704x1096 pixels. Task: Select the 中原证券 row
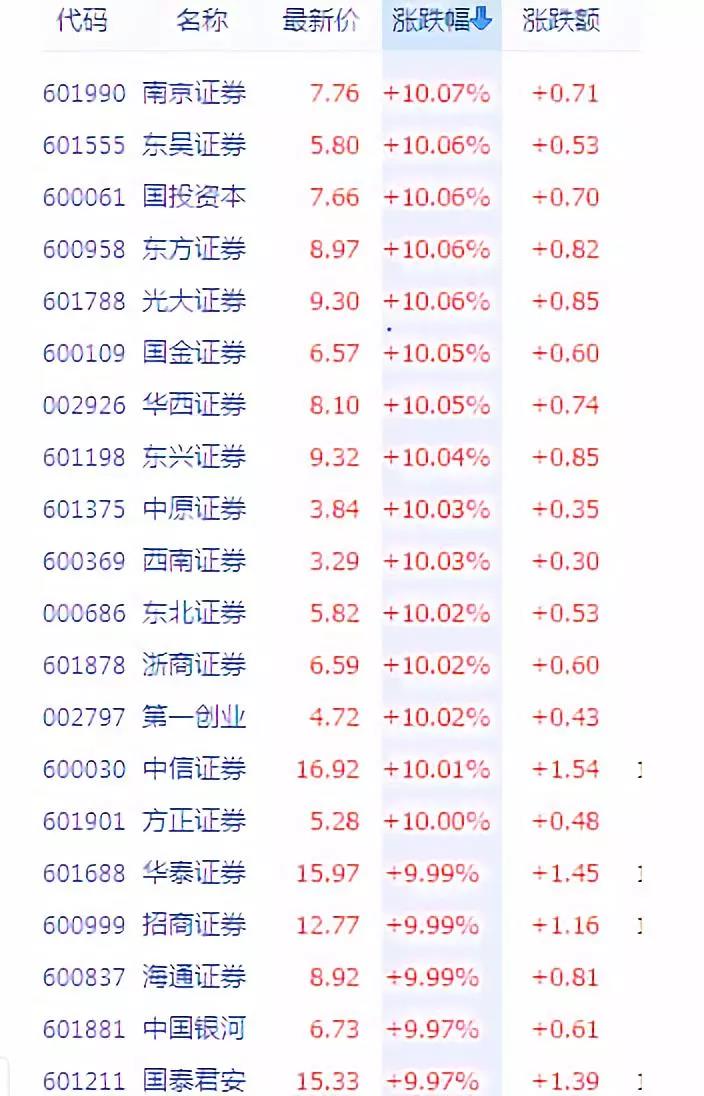click(x=194, y=510)
